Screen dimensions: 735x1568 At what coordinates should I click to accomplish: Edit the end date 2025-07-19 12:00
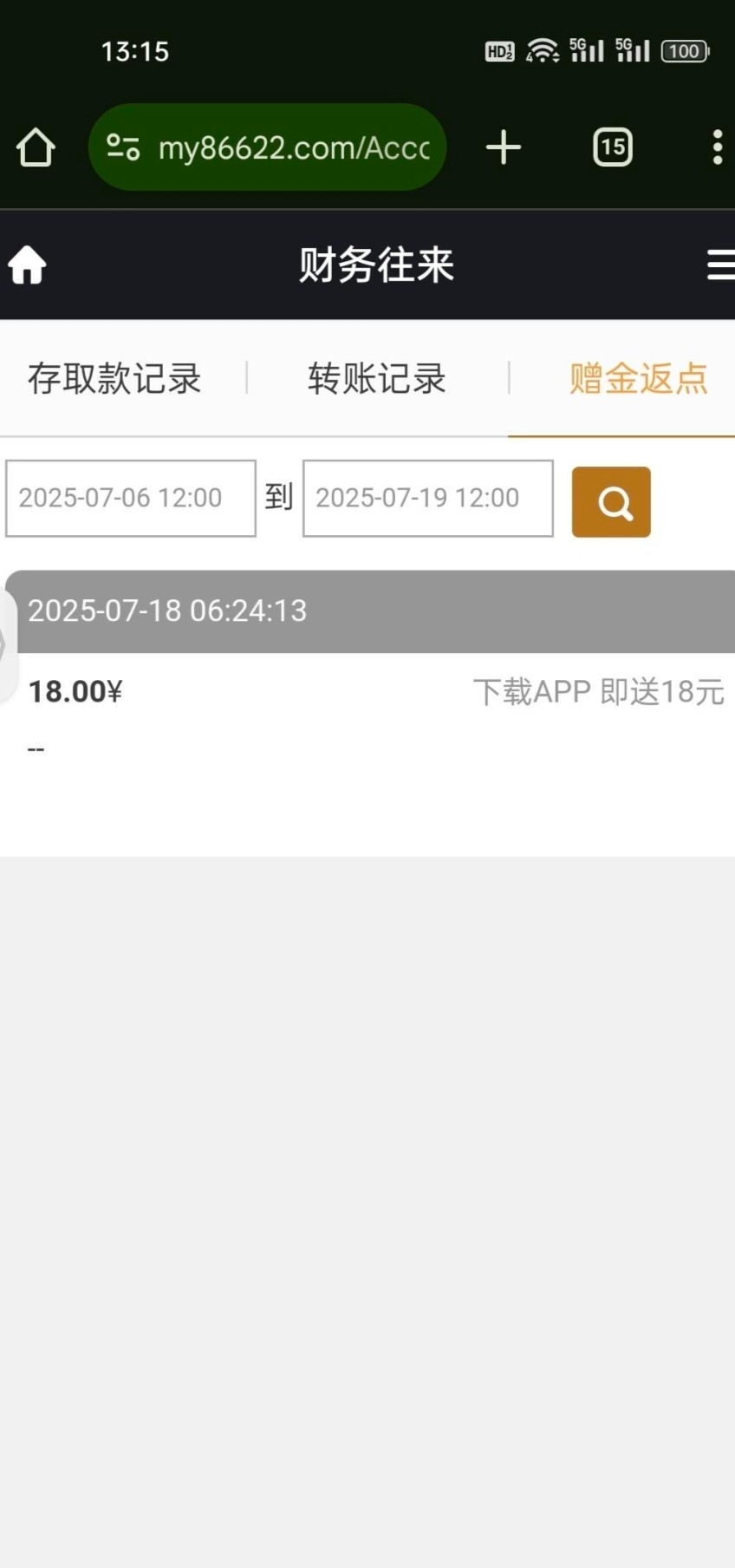(x=427, y=499)
